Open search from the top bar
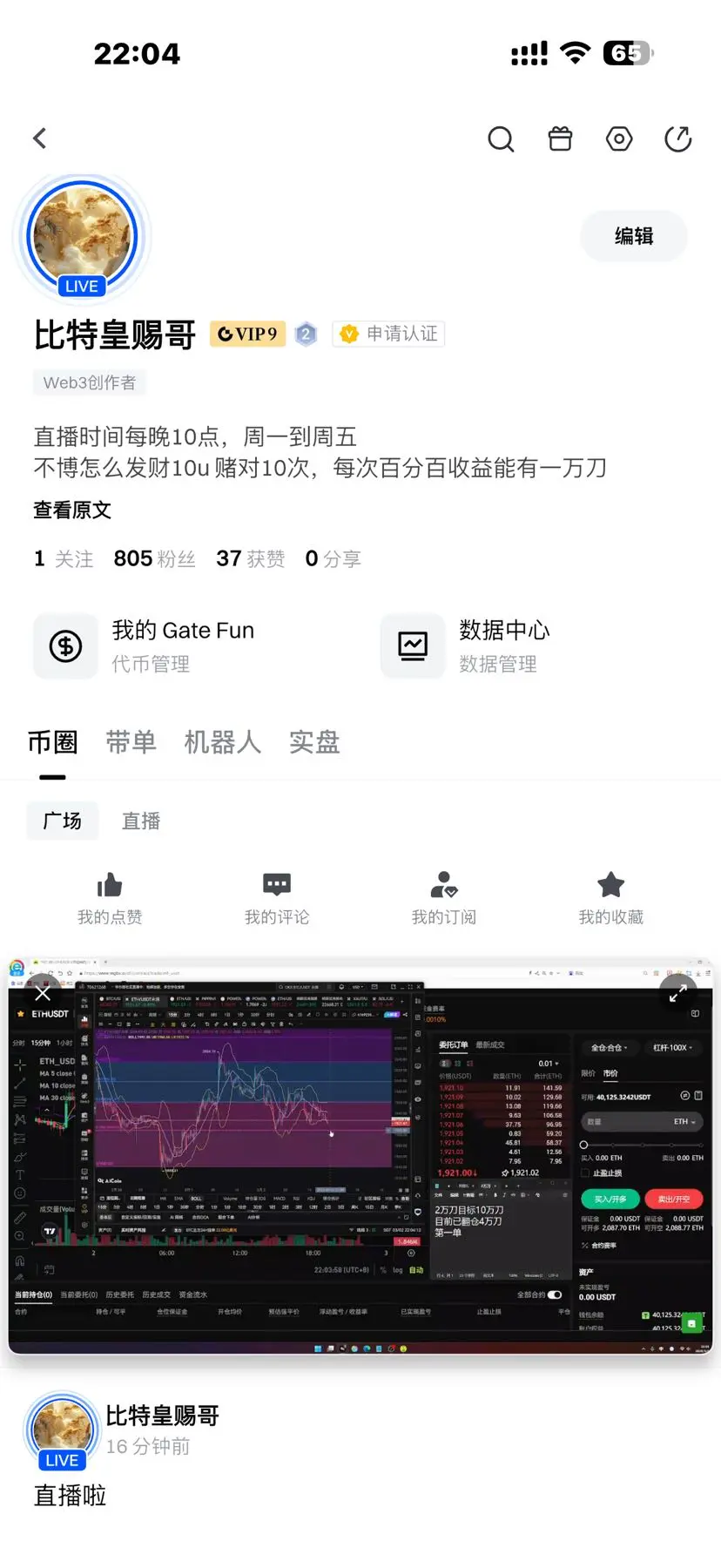The image size is (721, 1568). [x=501, y=139]
